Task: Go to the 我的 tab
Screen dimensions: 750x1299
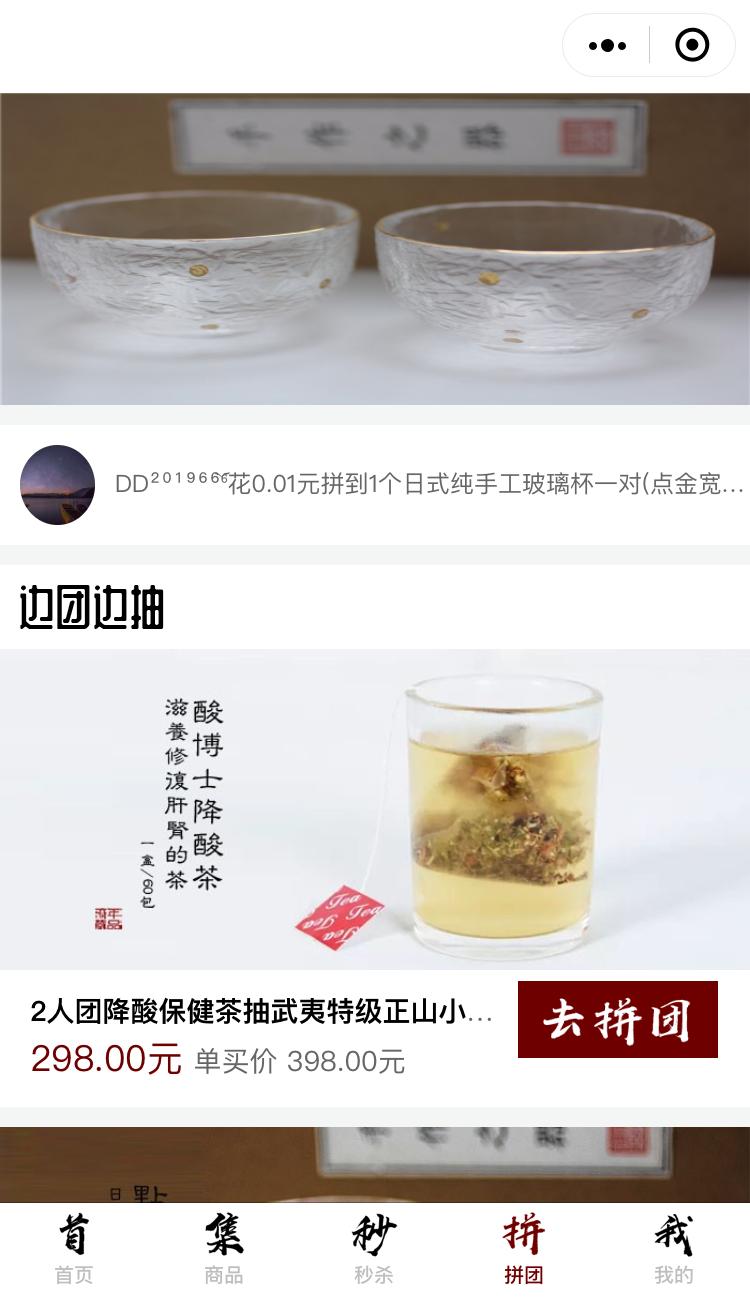Action: pos(674,1249)
